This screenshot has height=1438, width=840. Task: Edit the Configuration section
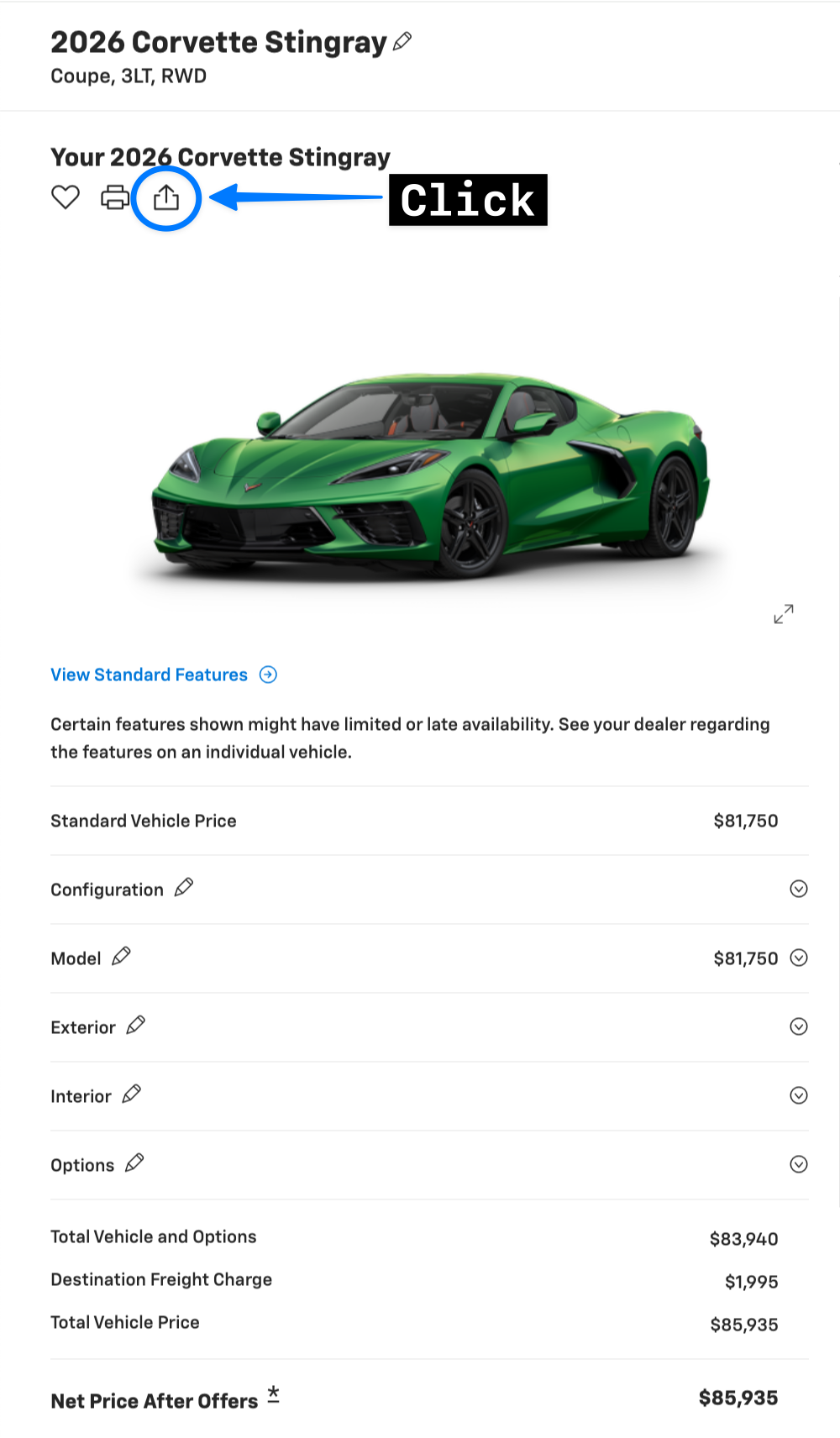tap(184, 888)
